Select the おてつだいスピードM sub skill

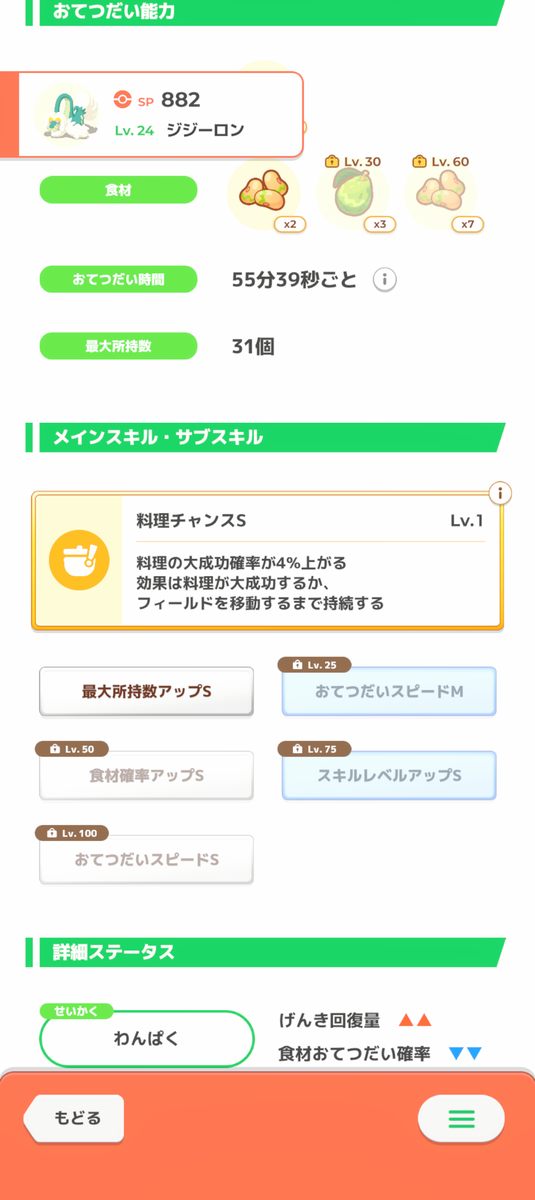click(389, 691)
